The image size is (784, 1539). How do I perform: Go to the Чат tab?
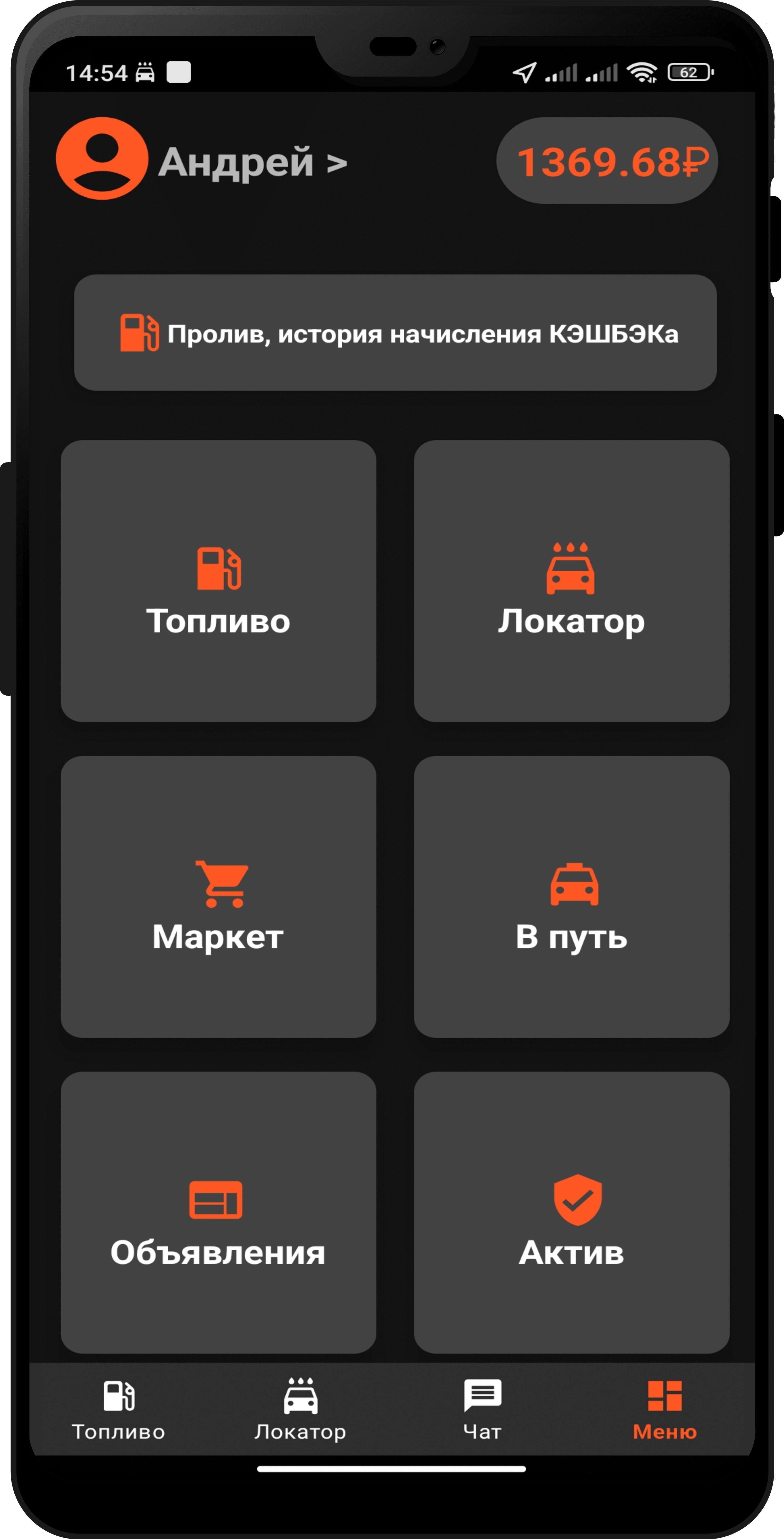[482, 1409]
